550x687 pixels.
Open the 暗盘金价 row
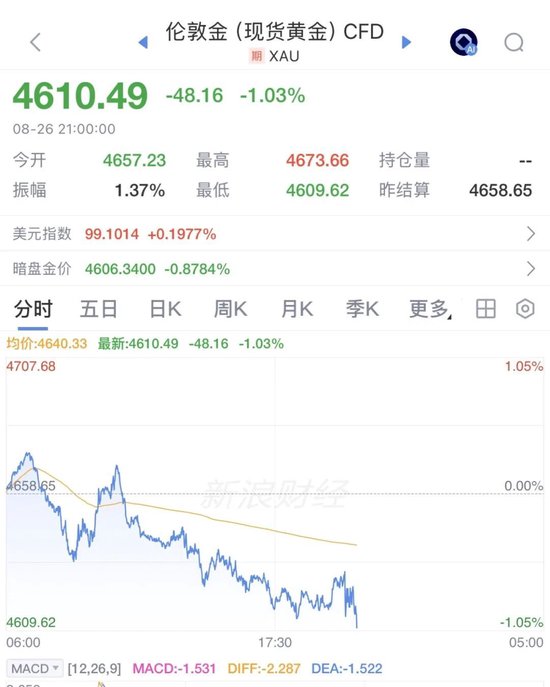[x=275, y=269]
